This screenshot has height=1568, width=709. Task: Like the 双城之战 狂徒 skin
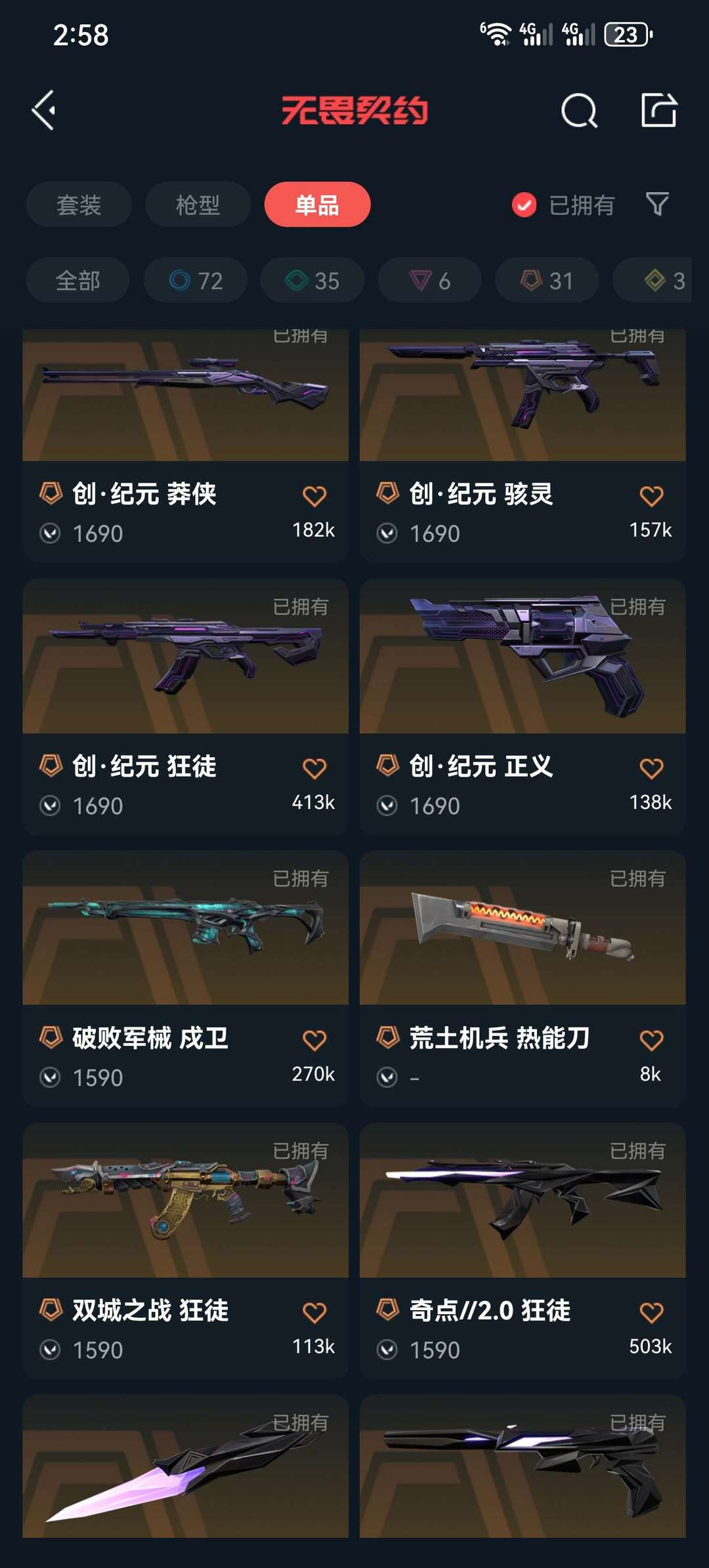click(x=314, y=1312)
